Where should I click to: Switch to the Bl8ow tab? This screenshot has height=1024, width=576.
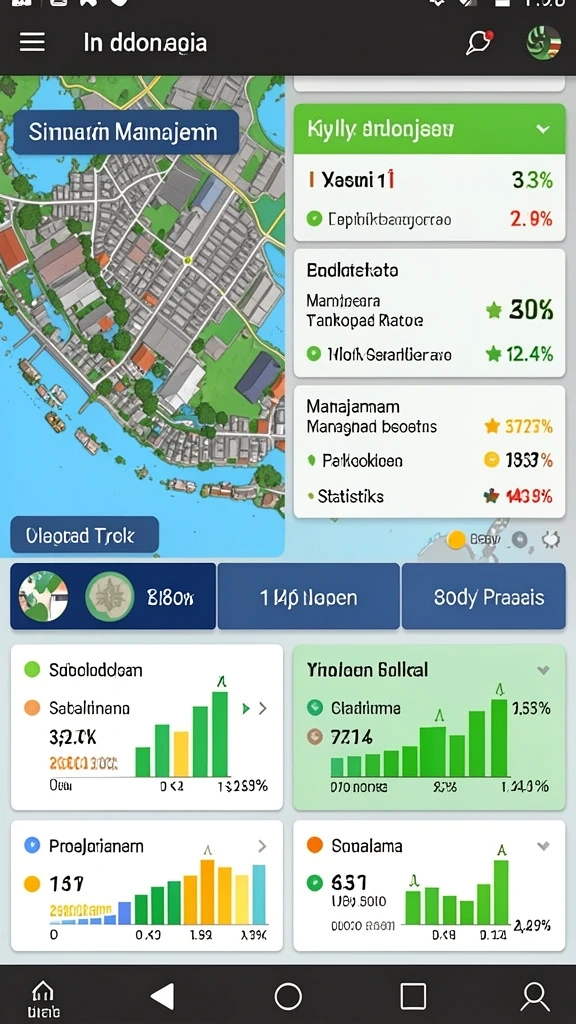113,596
